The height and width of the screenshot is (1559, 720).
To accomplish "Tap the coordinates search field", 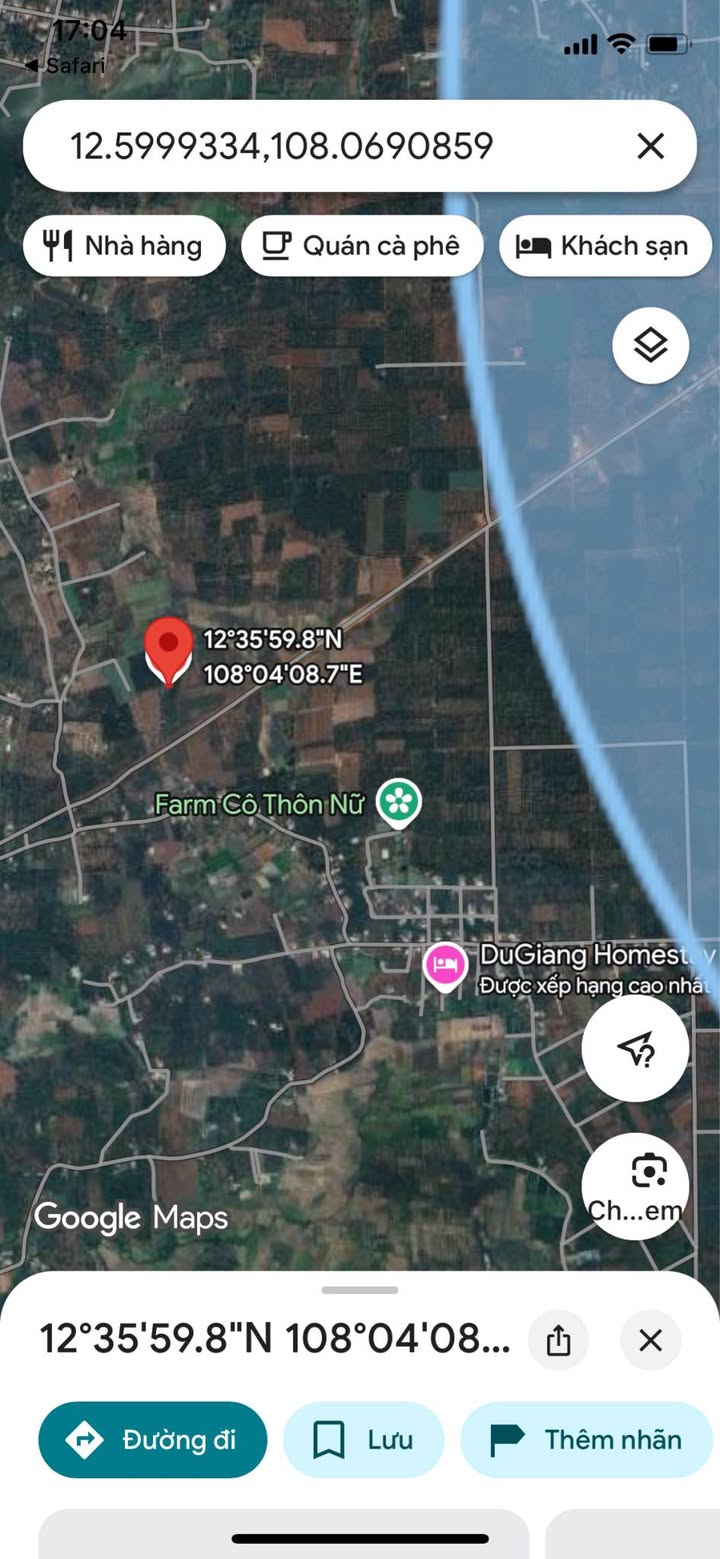I will coord(300,147).
